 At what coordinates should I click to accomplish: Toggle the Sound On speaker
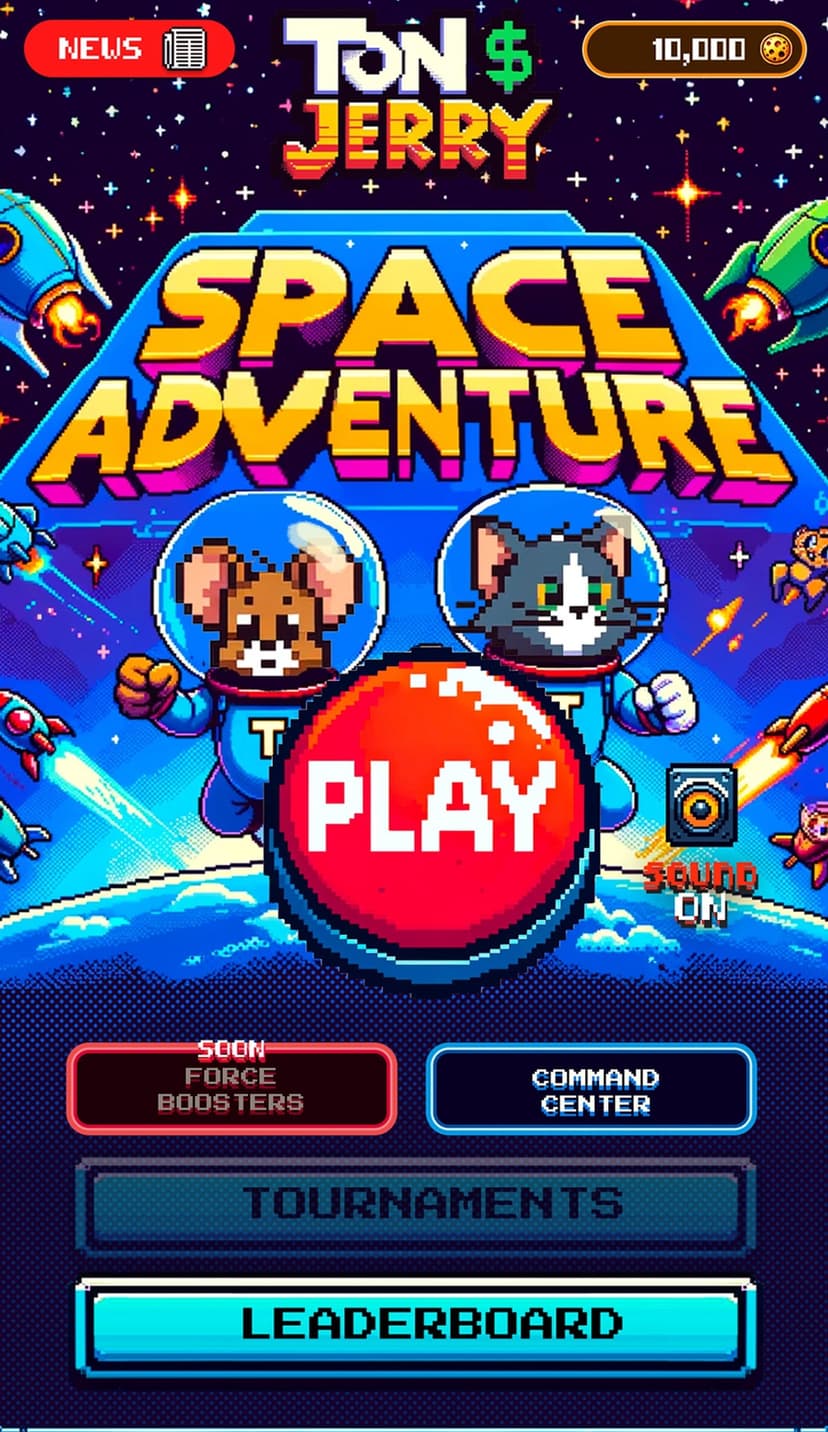tap(701, 806)
